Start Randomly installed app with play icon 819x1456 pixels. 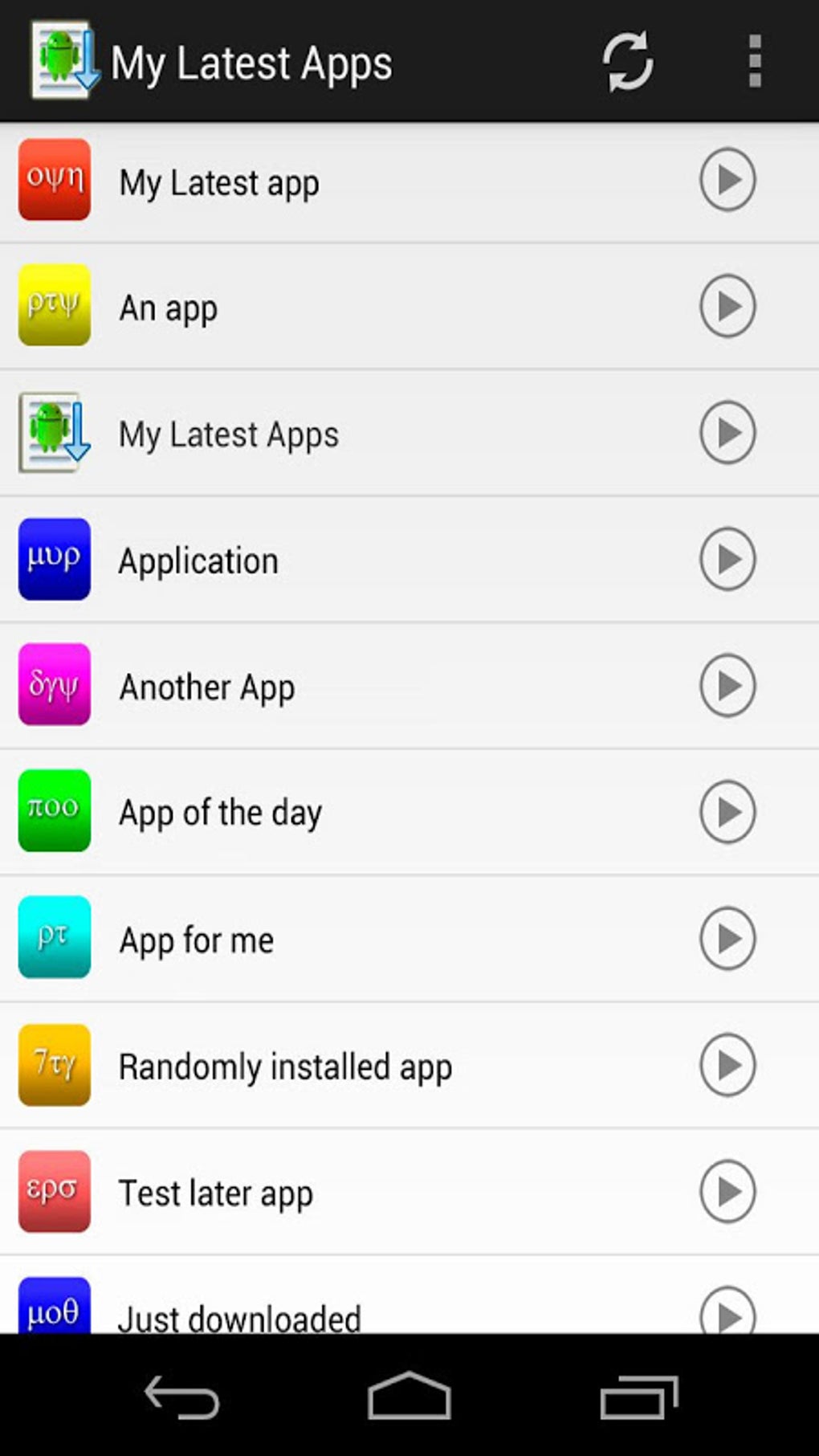tap(727, 1065)
